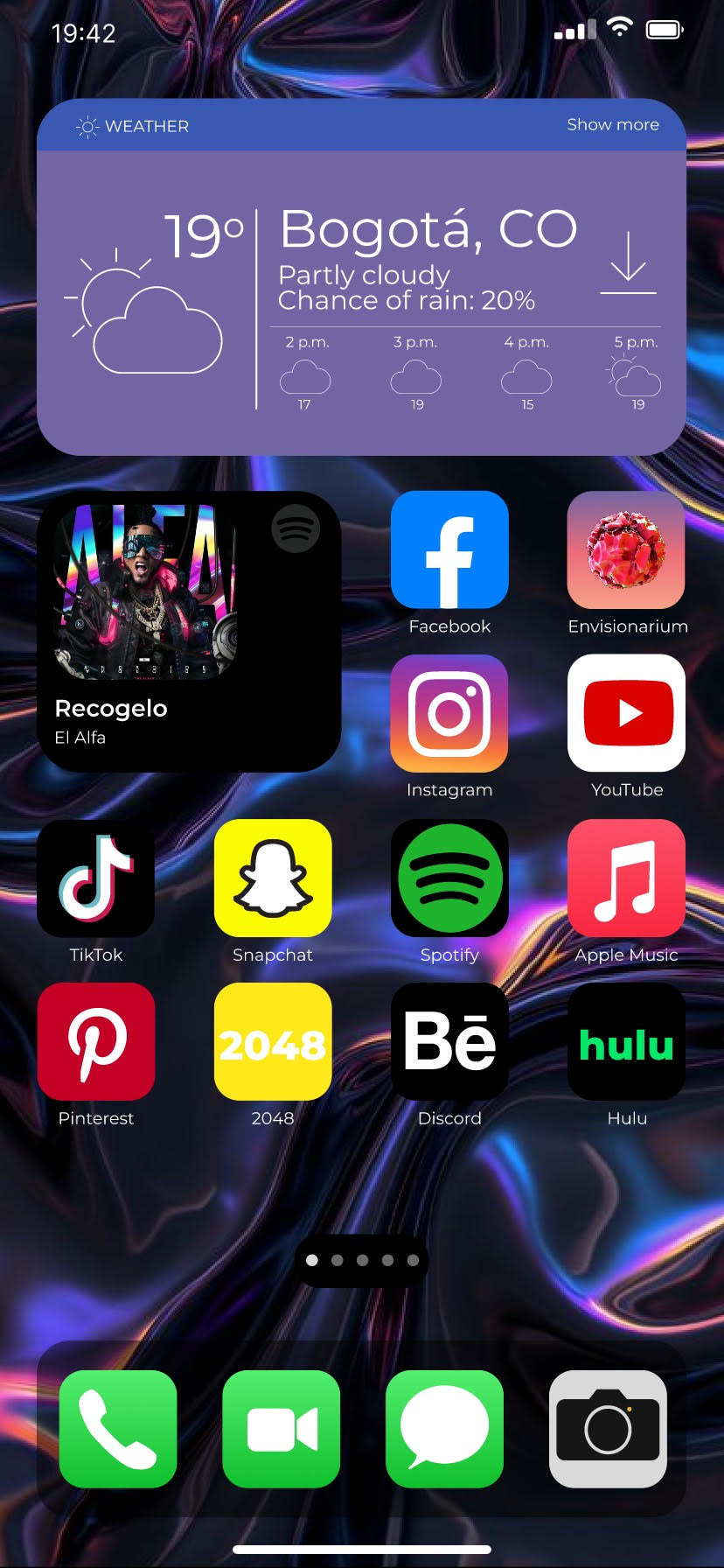Open Messages from the dock

point(444,1429)
